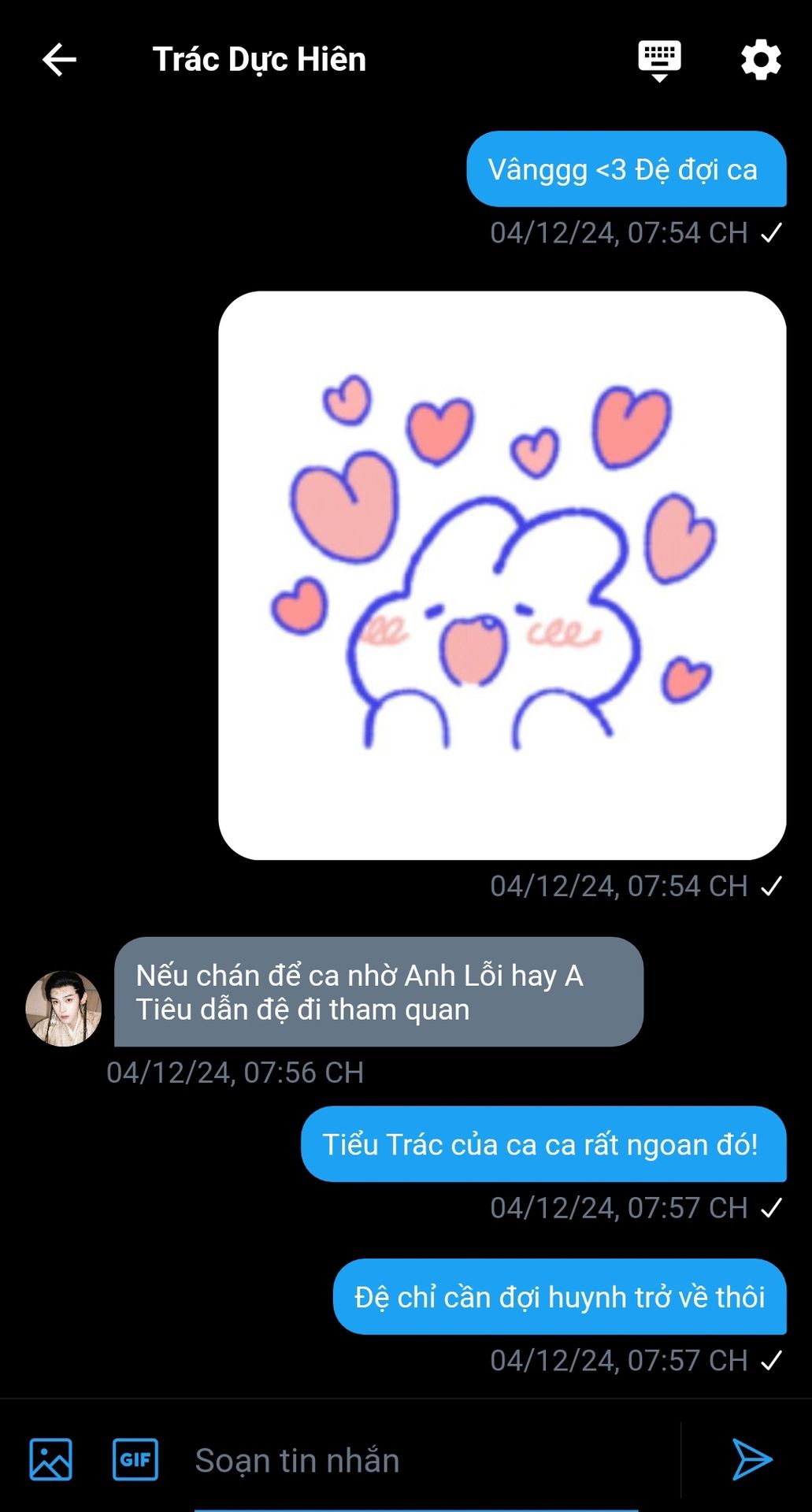Viewport: 812px width, 1512px height.
Task: Open chat settings gear
Action: pos(761,60)
